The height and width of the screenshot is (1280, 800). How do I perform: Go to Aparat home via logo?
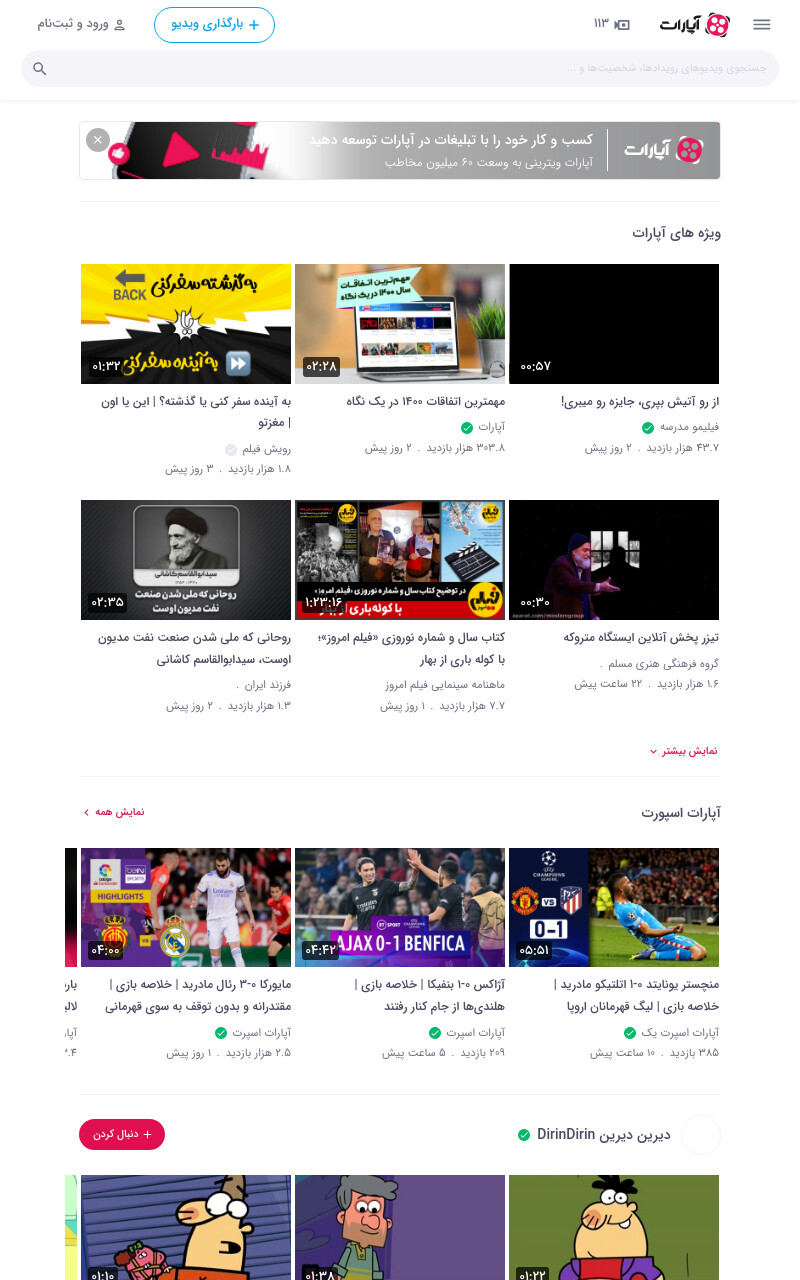coord(695,25)
